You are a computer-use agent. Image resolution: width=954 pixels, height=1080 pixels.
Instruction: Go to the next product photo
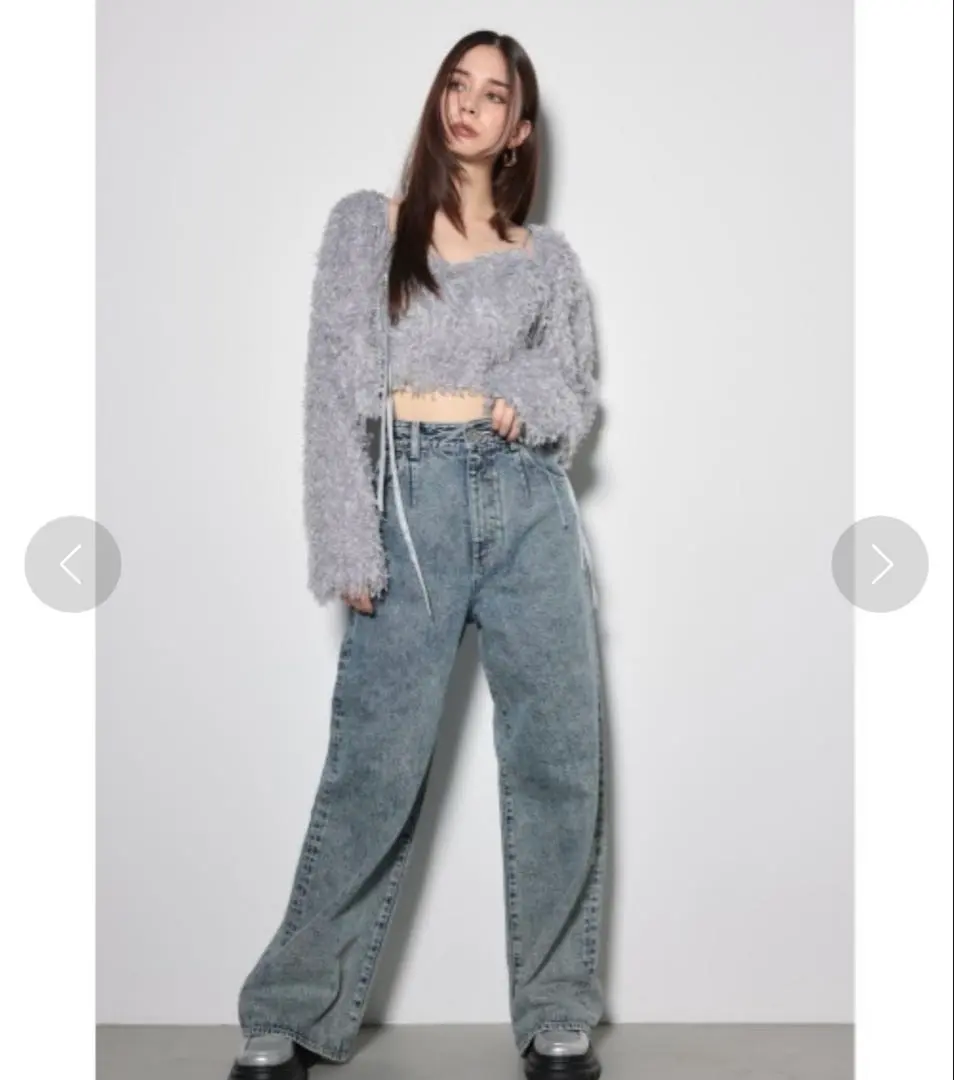tap(879, 564)
